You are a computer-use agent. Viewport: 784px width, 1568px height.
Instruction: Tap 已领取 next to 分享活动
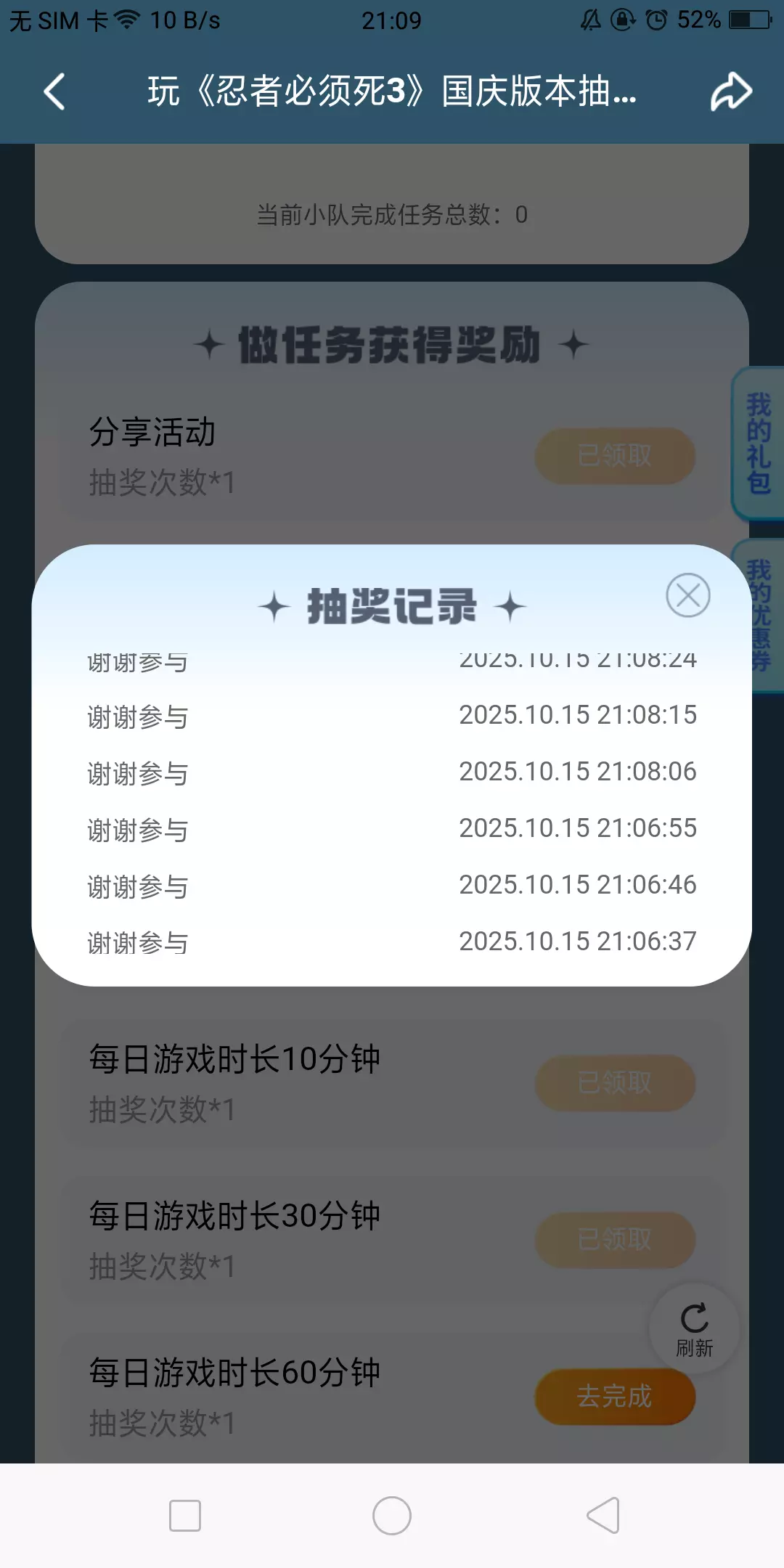coord(615,456)
